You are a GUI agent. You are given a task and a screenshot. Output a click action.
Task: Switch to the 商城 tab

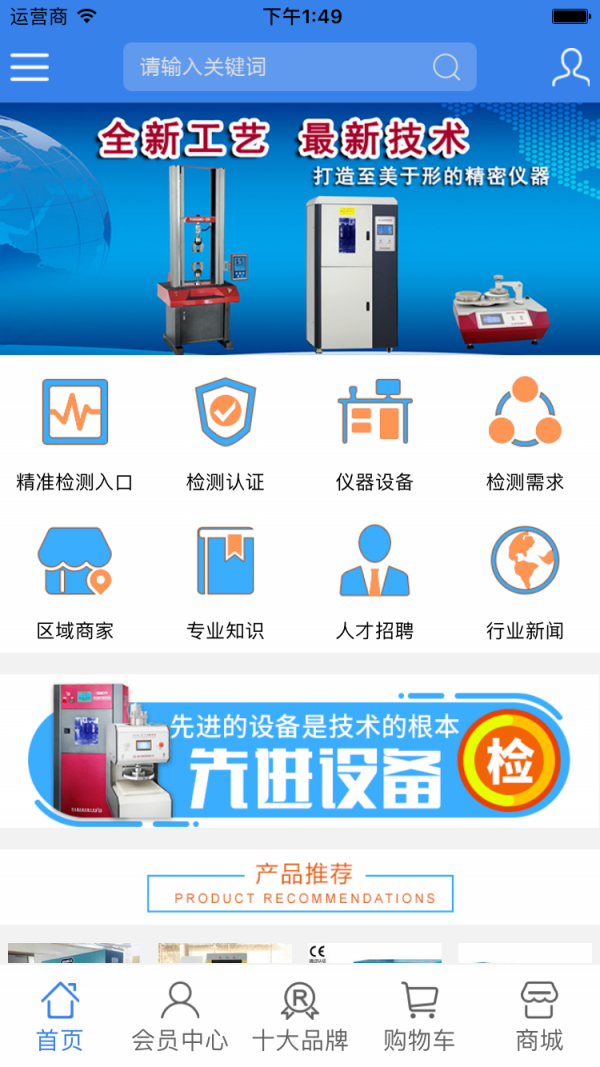[540, 1016]
